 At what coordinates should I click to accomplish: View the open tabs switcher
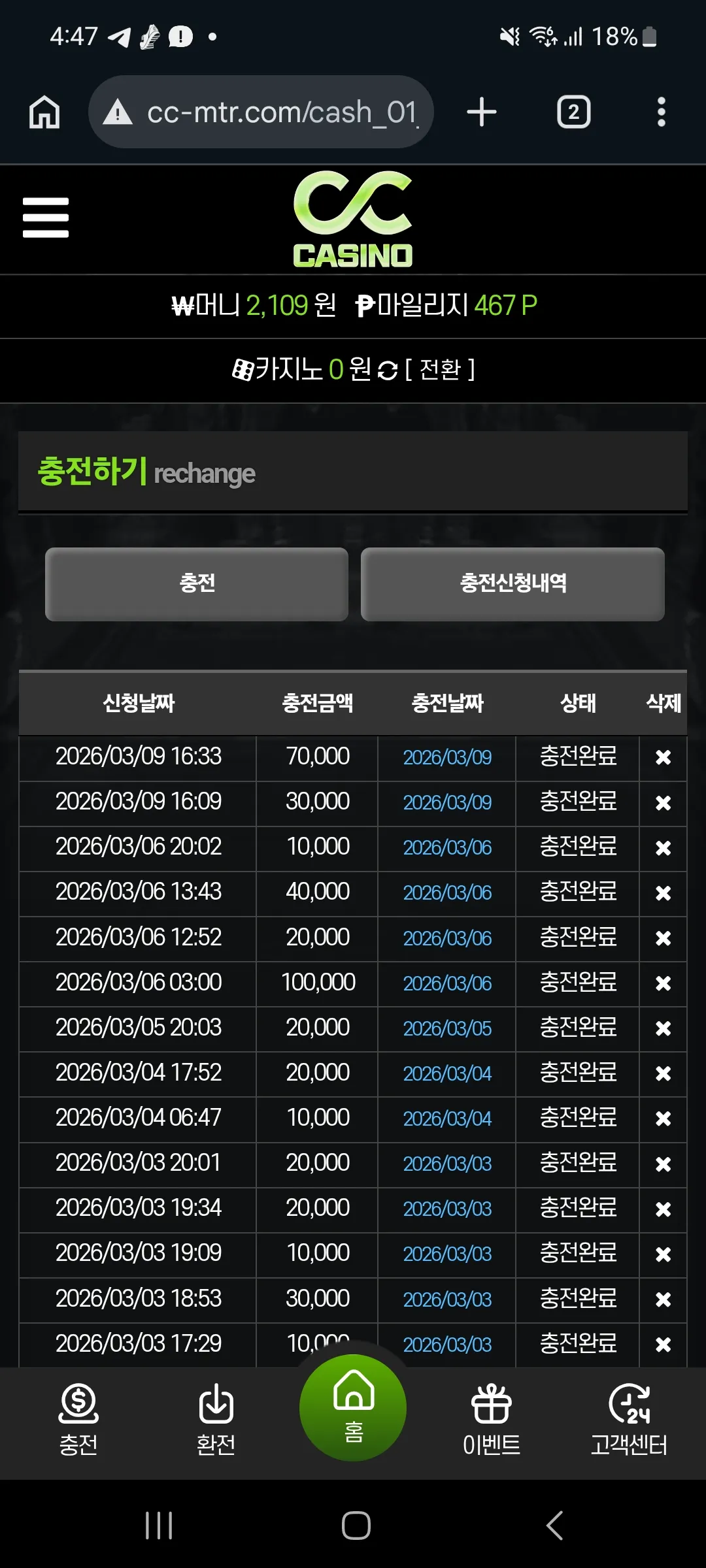pos(573,112)
